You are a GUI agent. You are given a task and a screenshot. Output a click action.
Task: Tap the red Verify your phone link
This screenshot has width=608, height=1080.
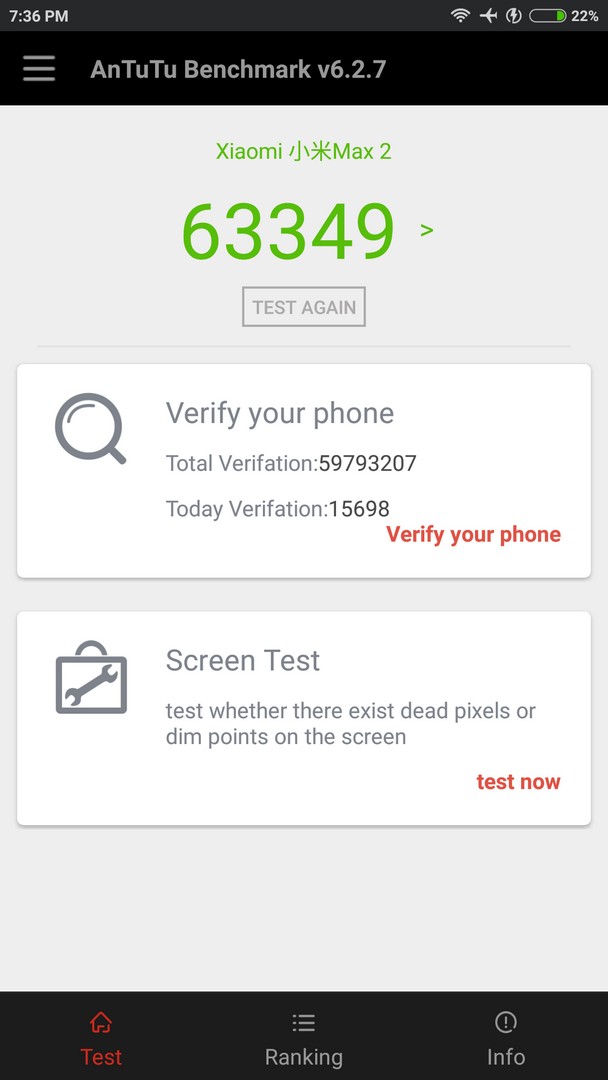[473, 534]
